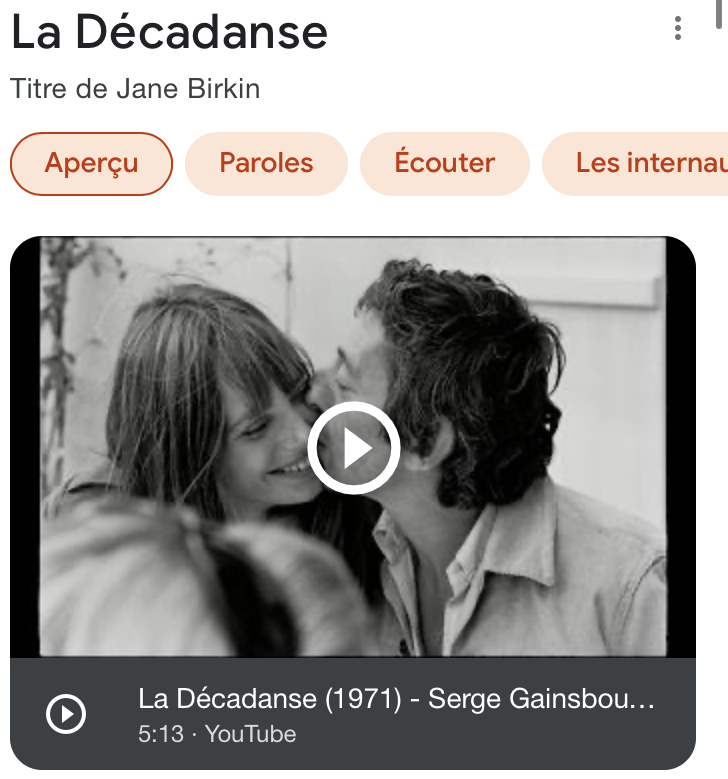Open the three-dot overflow menu
Viewport: 728px width, 779px height.
(678, 29)
